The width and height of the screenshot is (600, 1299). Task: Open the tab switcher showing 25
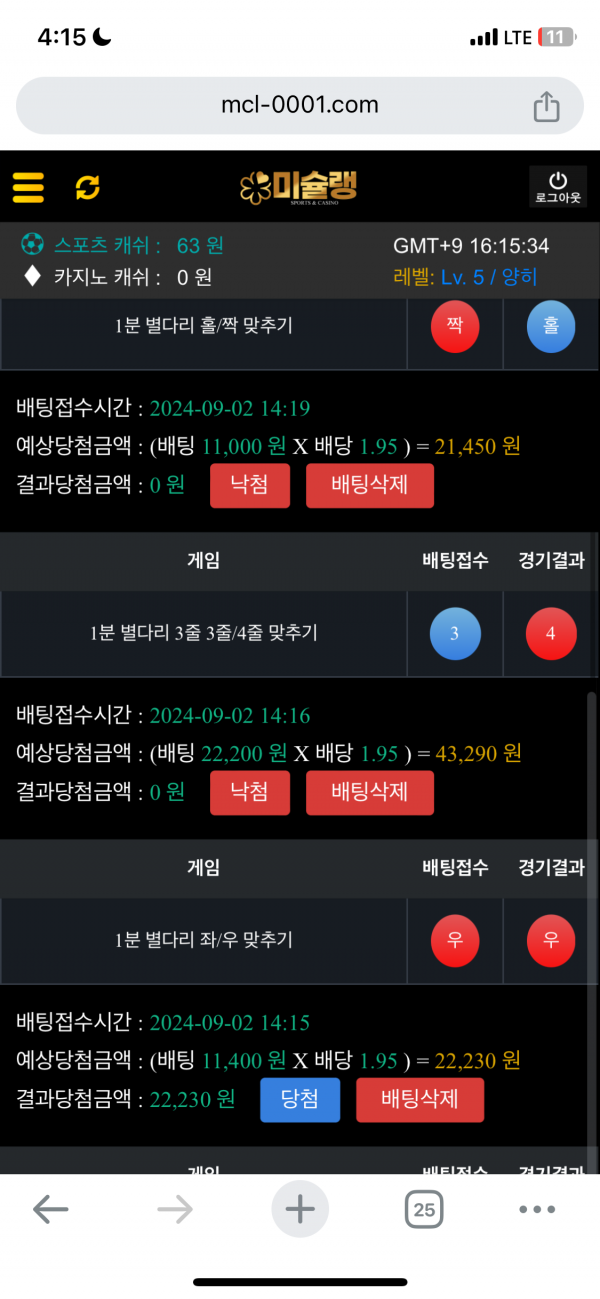point(424,1210)
